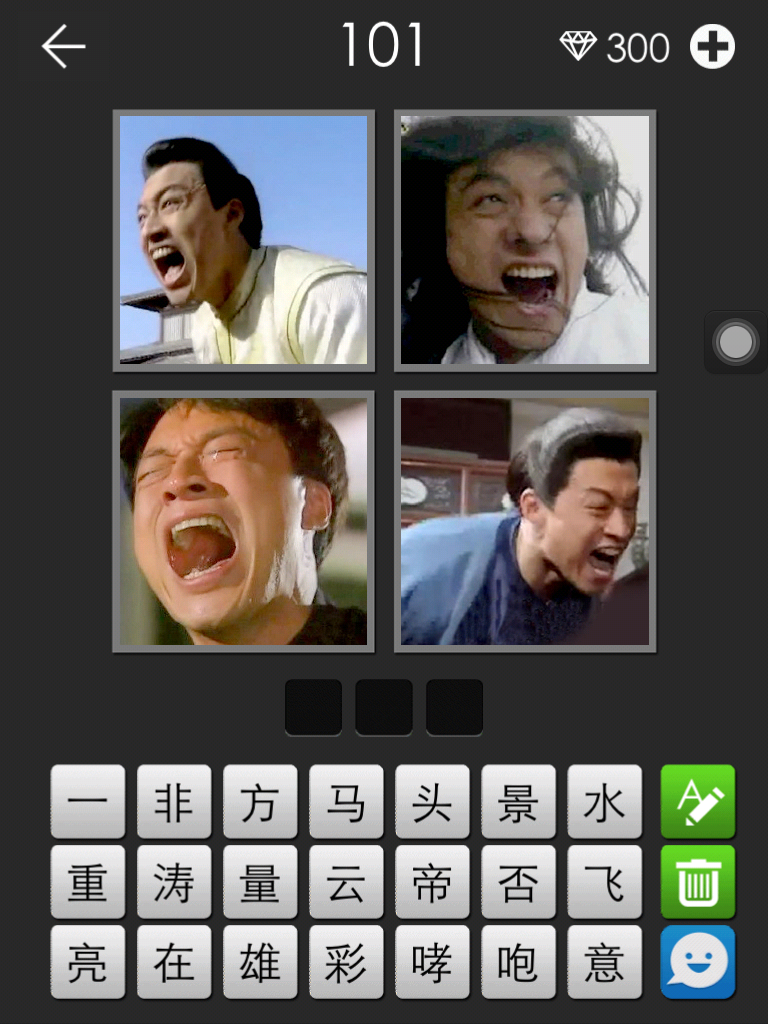
Task: Ask friends via the chat bubble button
Action: coord(698,962)
